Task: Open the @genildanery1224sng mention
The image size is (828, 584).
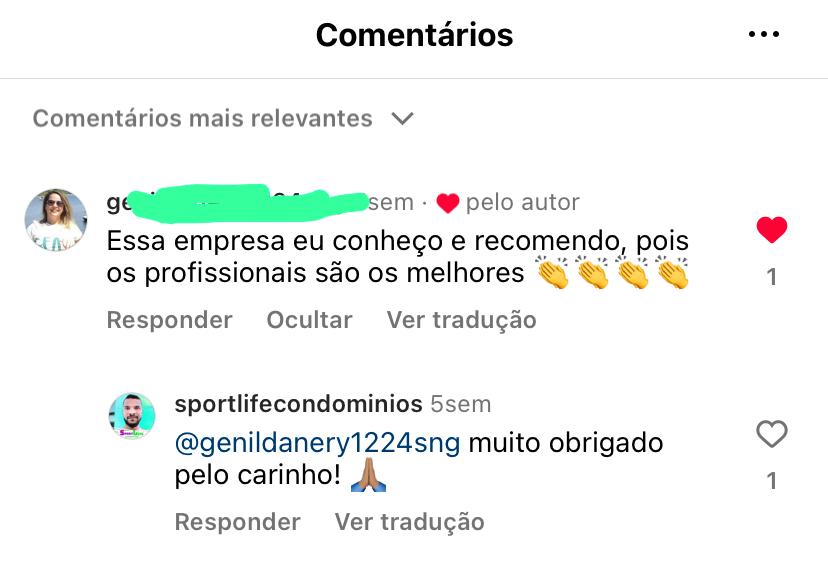Action: 318,442
